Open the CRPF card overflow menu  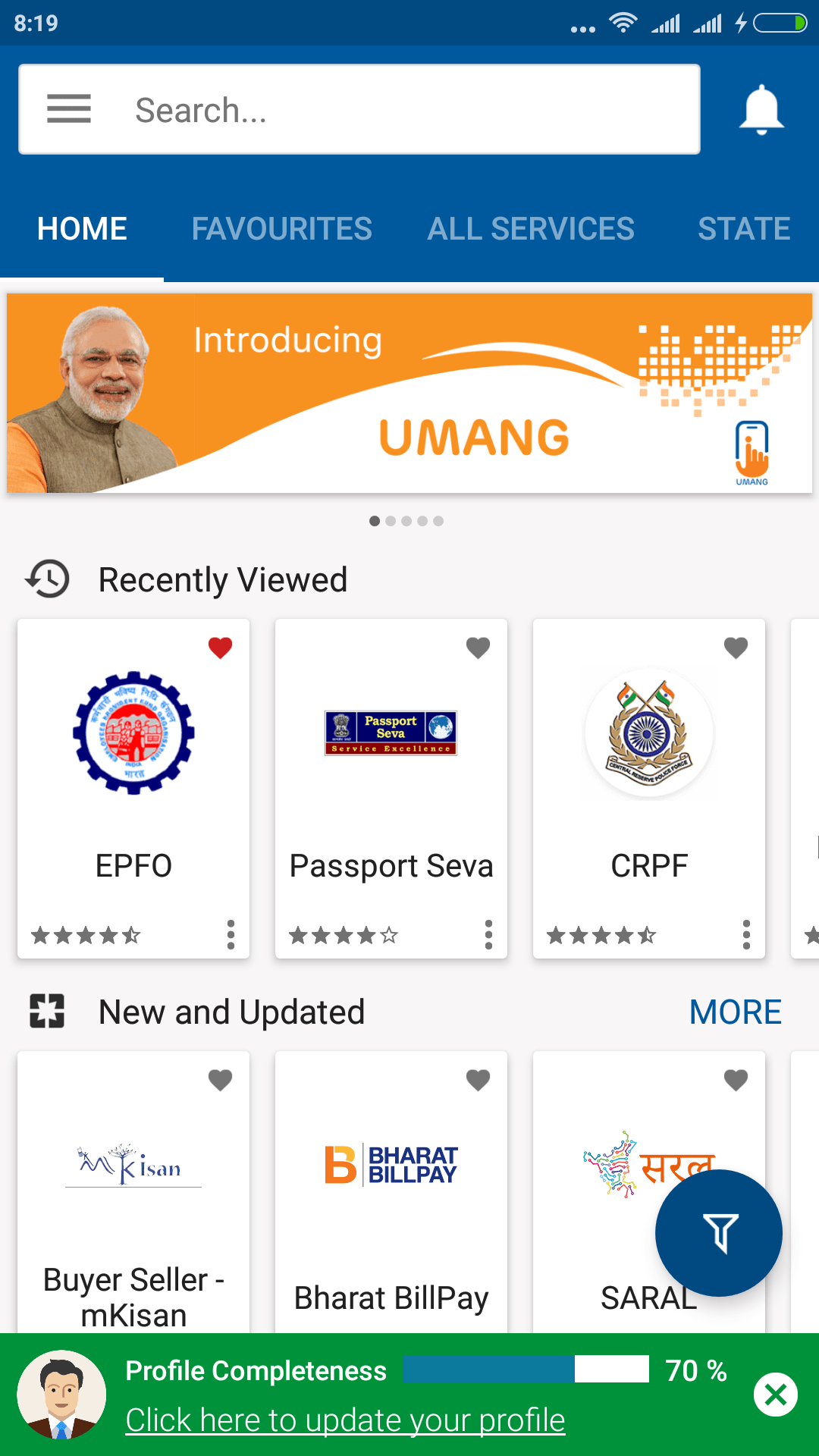point(746,935)
